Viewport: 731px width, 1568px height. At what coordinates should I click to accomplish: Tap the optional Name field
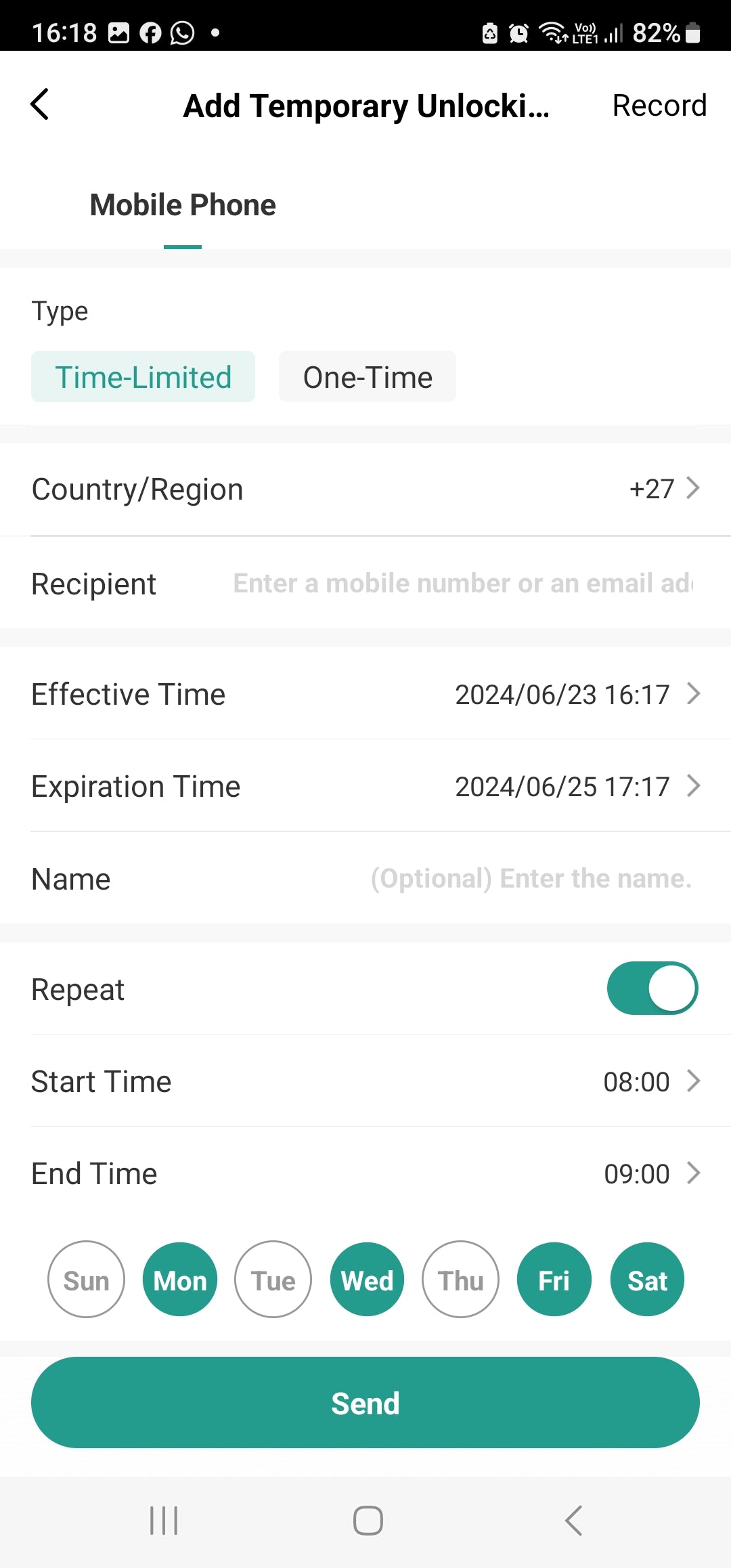pos(530,879)
